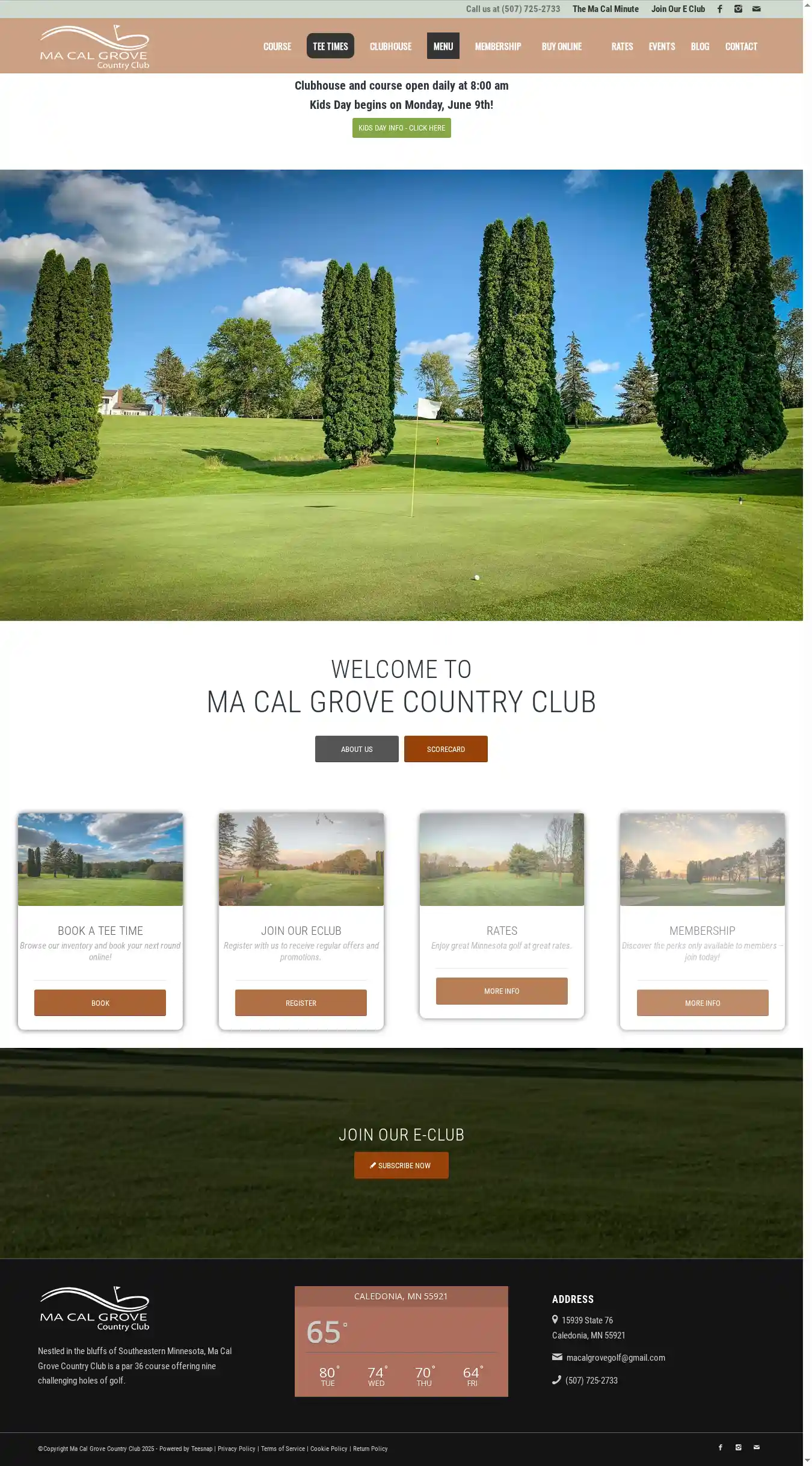Tap Register under Join Our Eclub
Image resolution: width=812 pixels, height=1466 pixels.
click(301, 1003)
